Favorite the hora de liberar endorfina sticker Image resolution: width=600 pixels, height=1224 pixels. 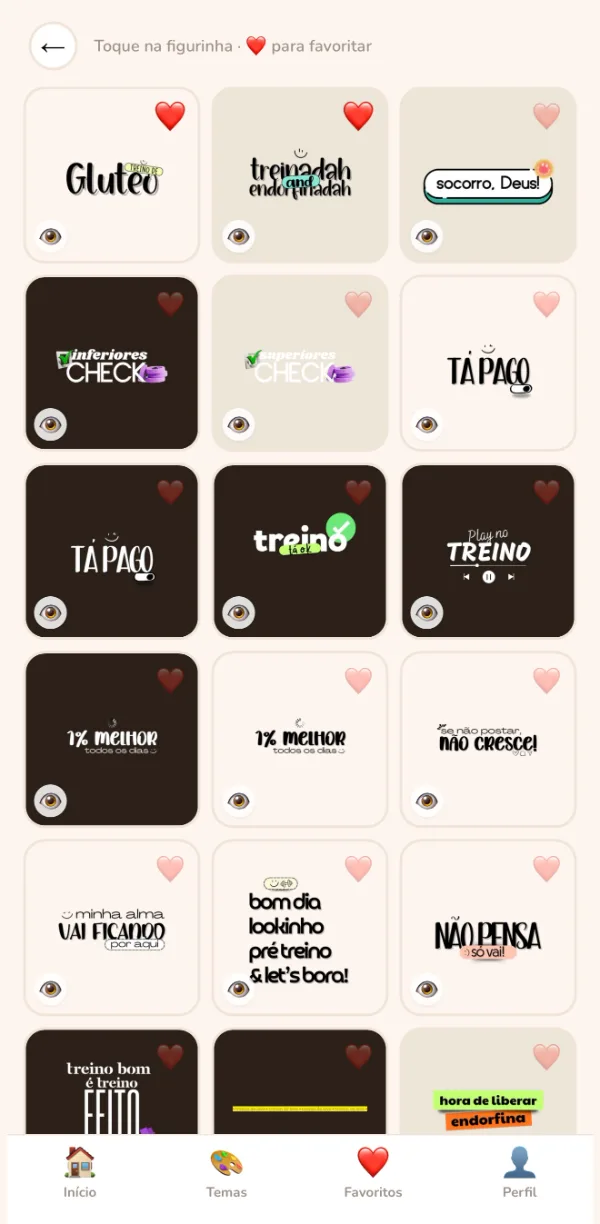(546, 1057)
